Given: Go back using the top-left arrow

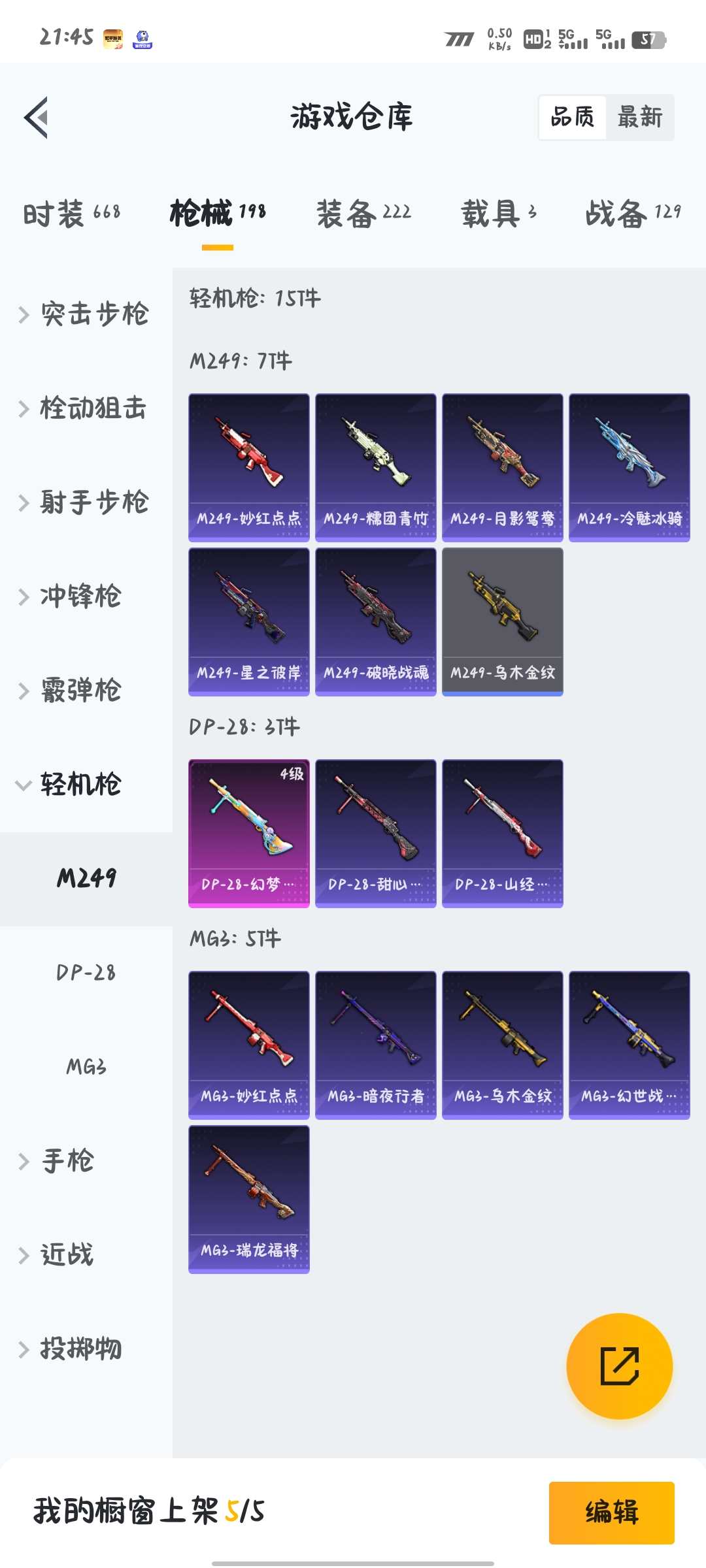Looking at the screenshot, I should point(37,118).
